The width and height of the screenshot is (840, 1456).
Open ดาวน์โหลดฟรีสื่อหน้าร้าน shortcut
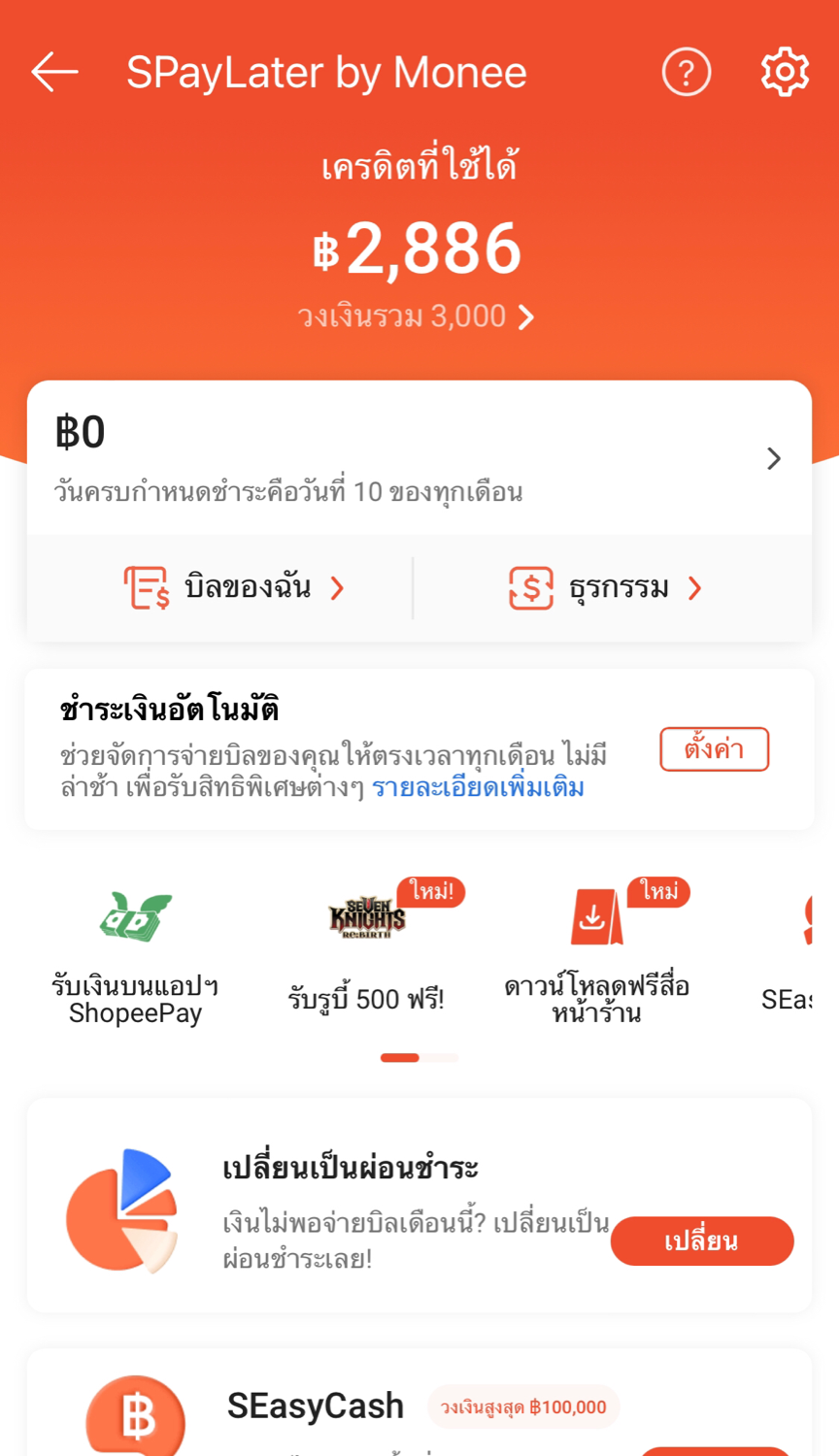pos(596,956)
